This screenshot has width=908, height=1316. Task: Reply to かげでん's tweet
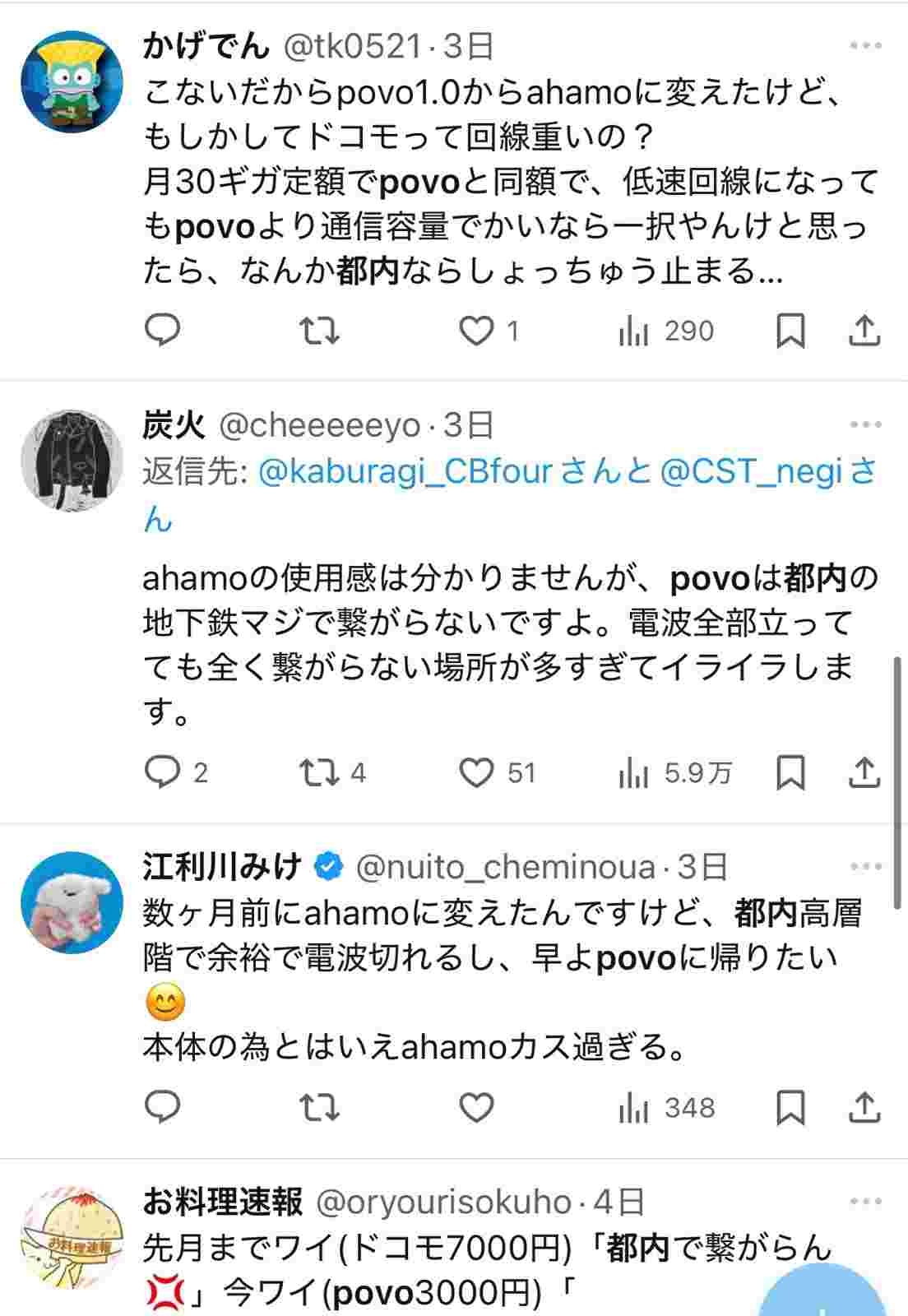[163, 331]
